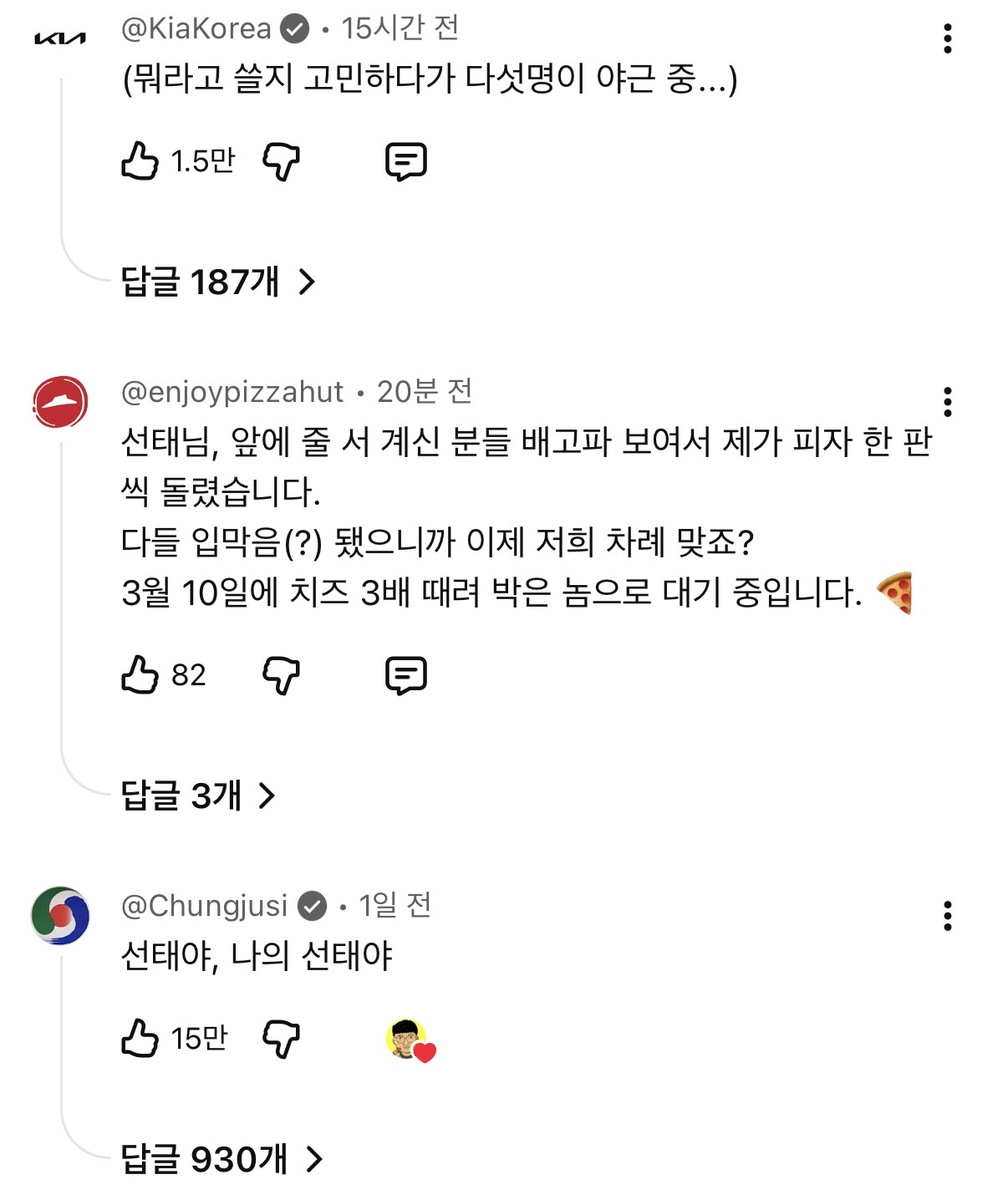
Task: Dislike the @Chungjusi comment
Action: point(281,1039)
